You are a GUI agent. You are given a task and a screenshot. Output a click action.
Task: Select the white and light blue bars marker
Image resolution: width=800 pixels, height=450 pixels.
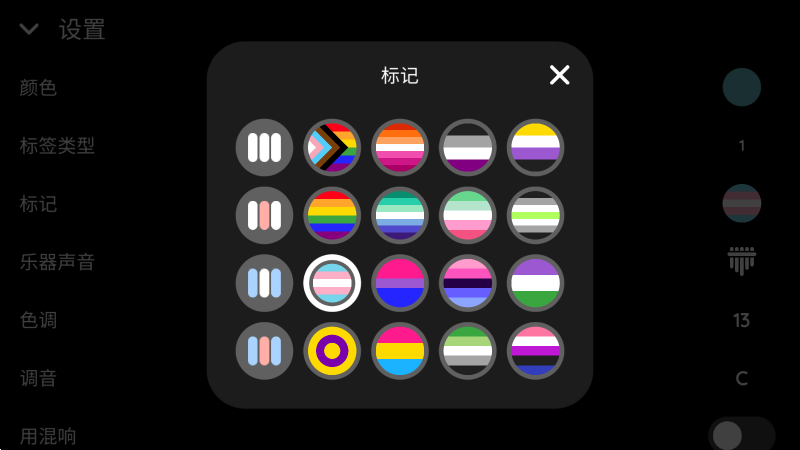[264, 283]
